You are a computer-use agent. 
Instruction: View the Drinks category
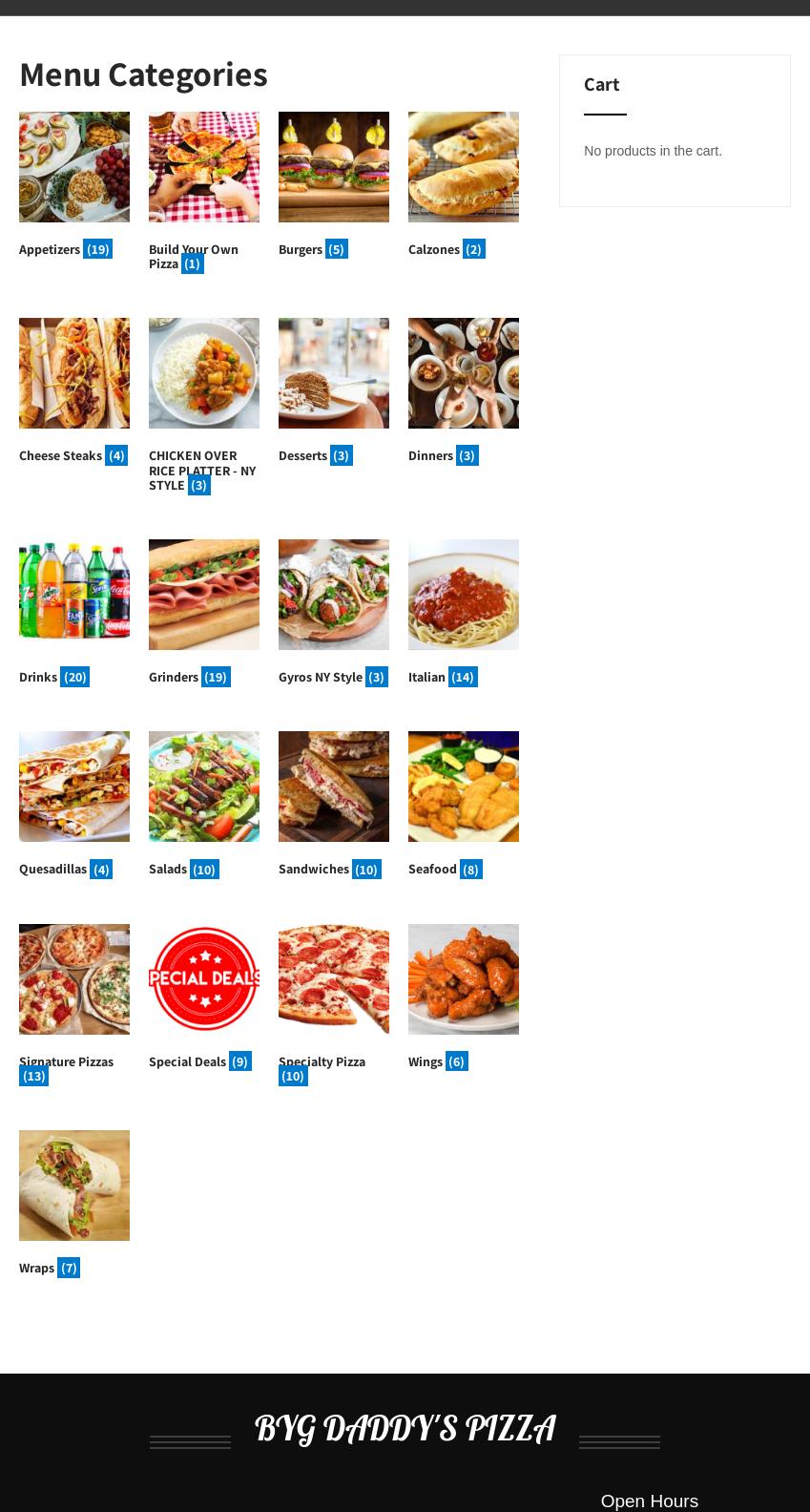[74, 595]
